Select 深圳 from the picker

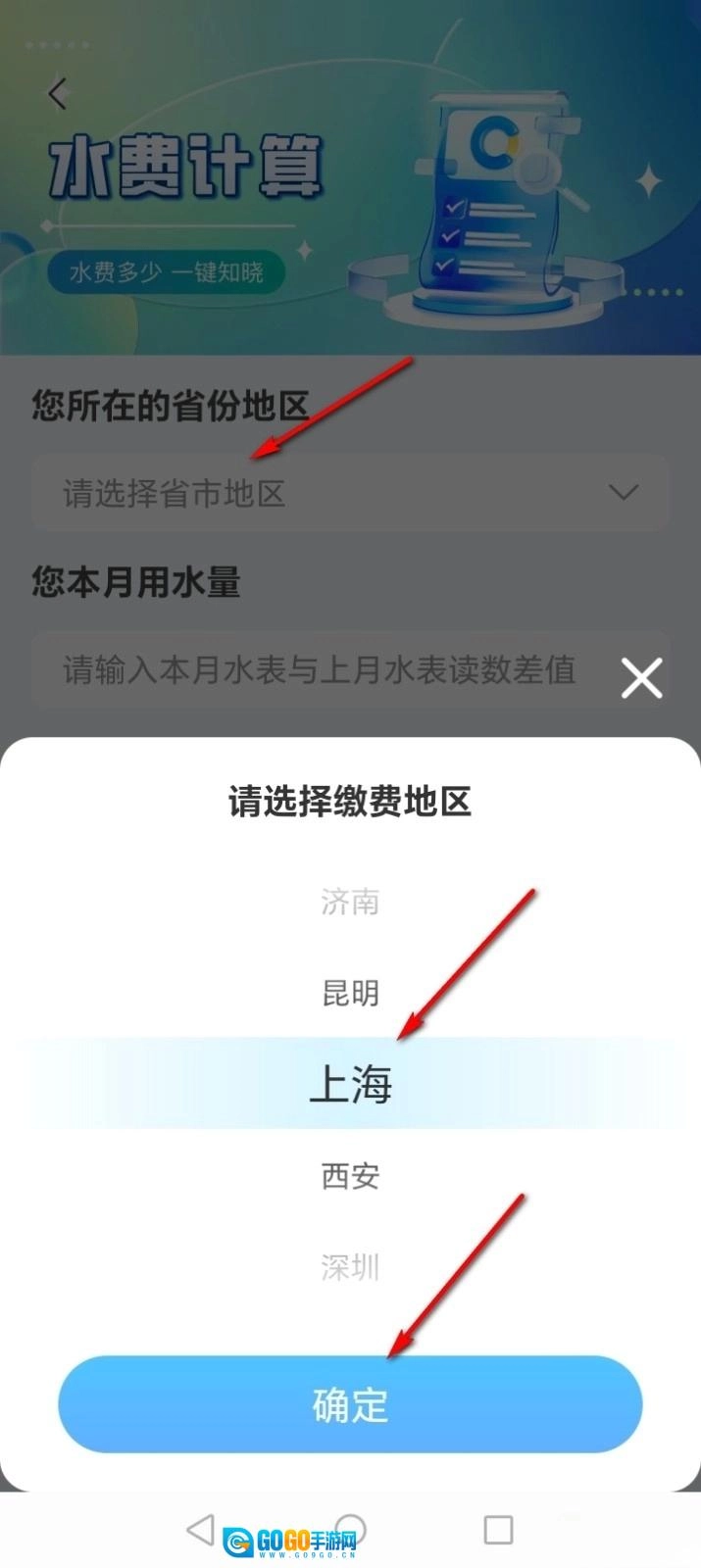point(350,1267)
